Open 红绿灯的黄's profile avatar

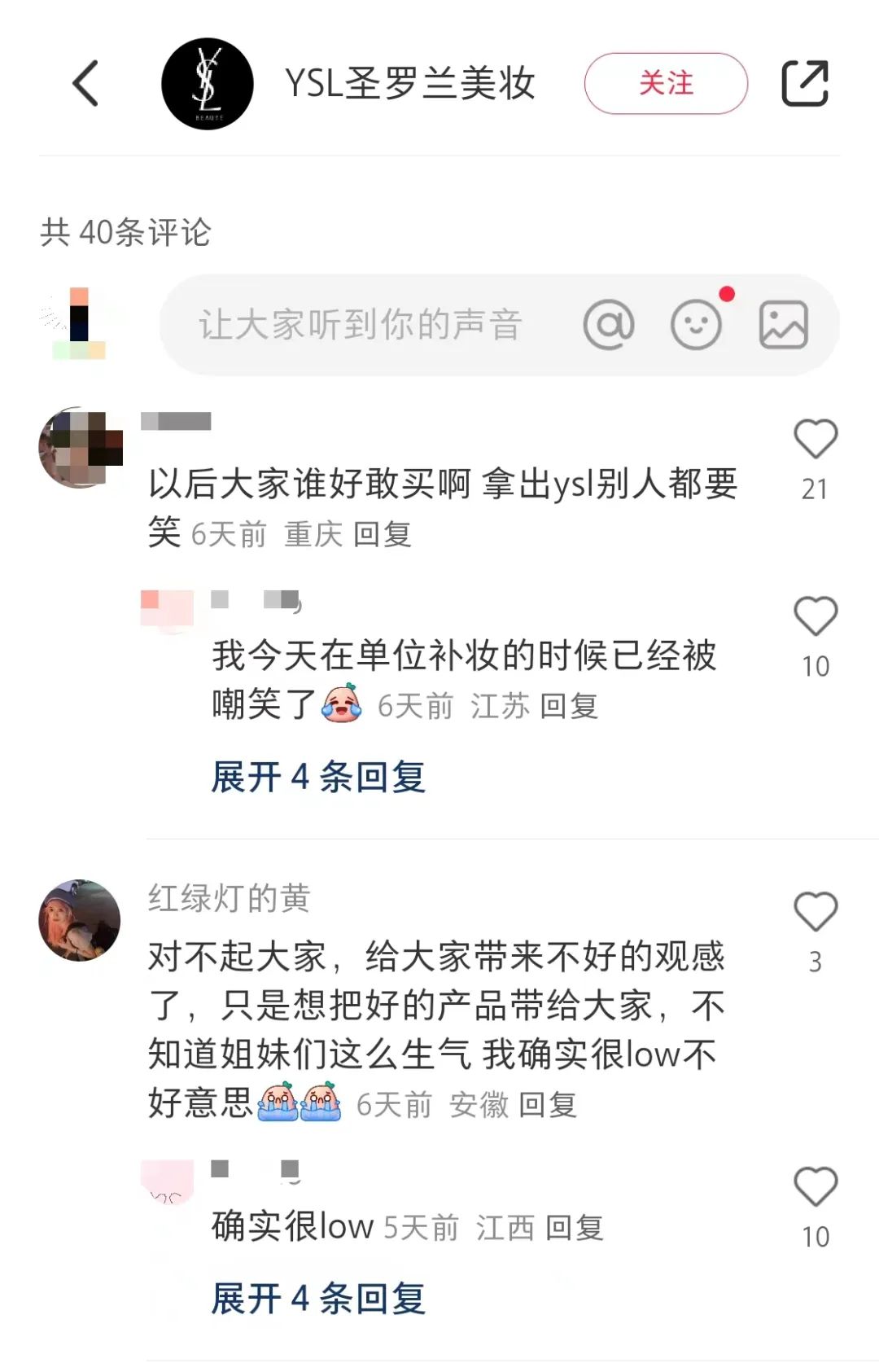pos(80,920)
